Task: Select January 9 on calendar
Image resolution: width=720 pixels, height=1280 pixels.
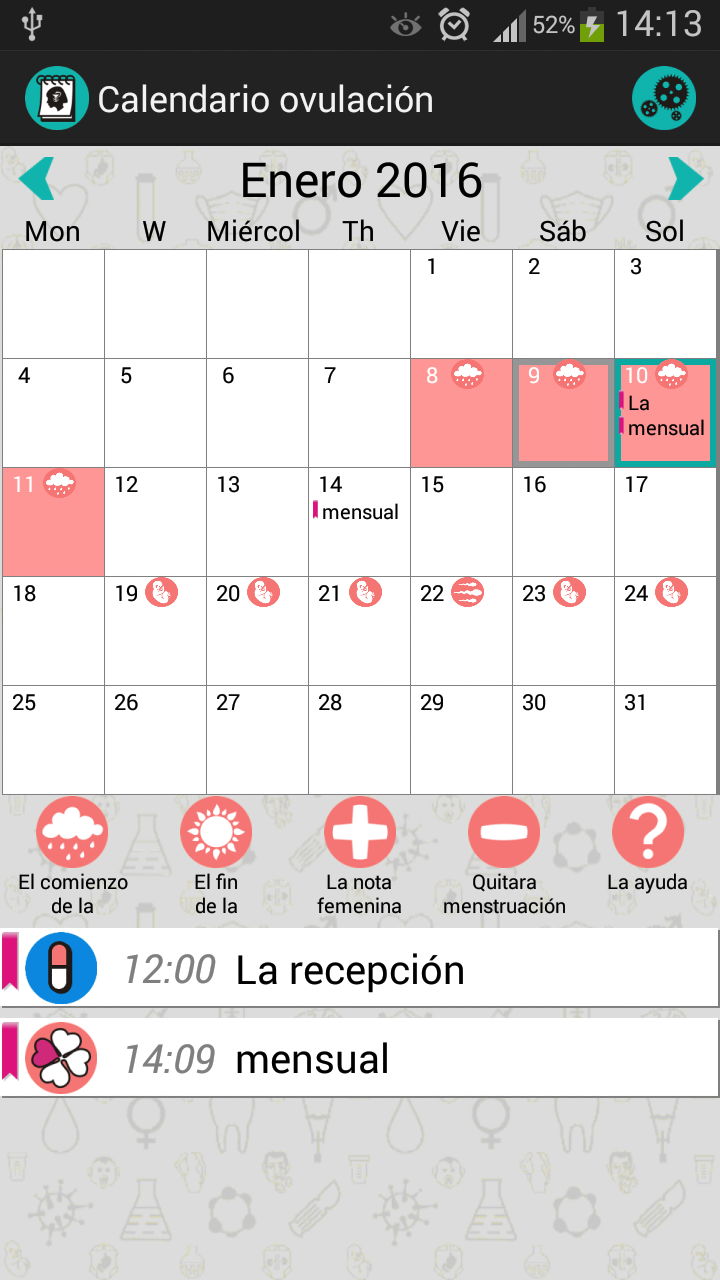Action: [563, 413]
